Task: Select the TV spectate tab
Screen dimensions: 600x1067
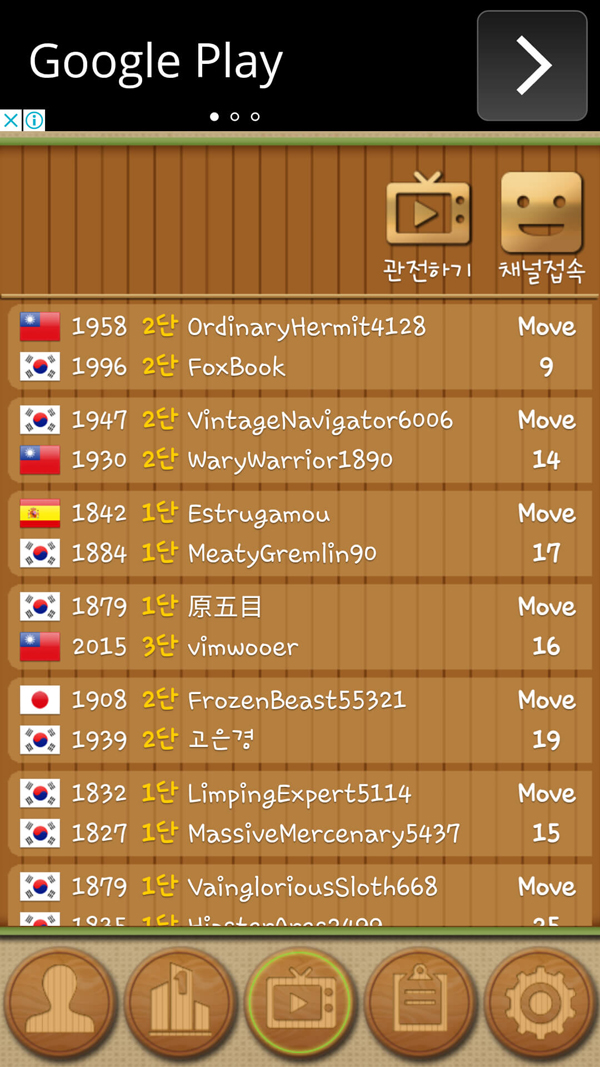Action: (300, 1004)
